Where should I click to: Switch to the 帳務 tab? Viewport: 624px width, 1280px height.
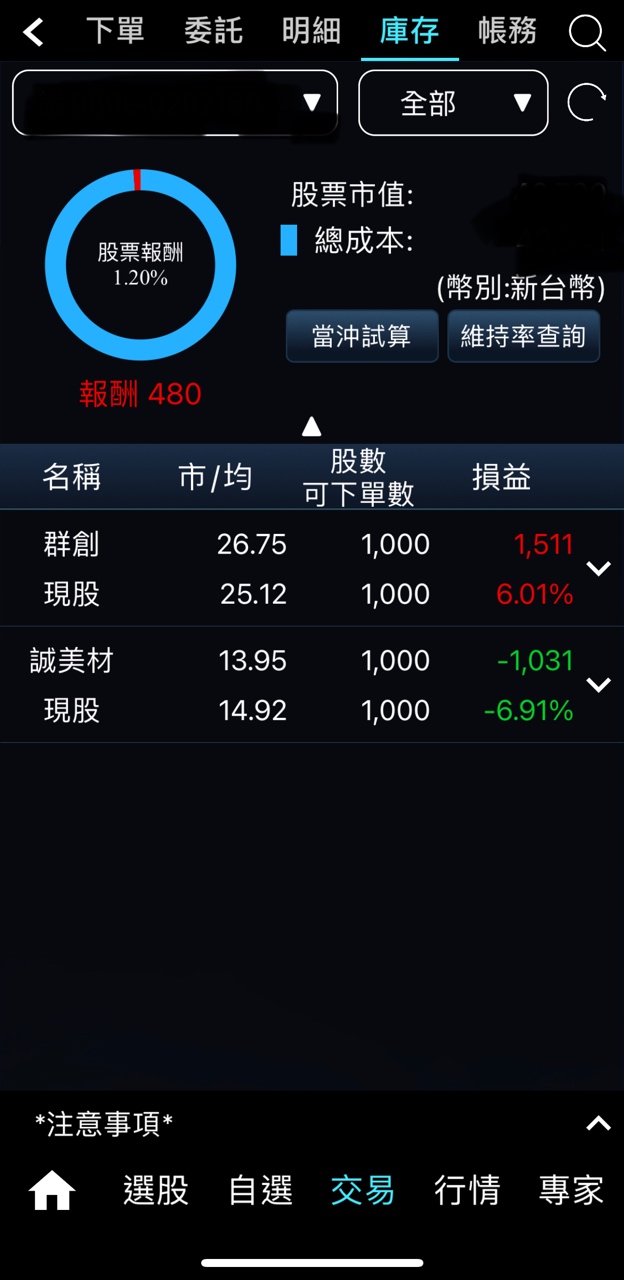[507, 32]
